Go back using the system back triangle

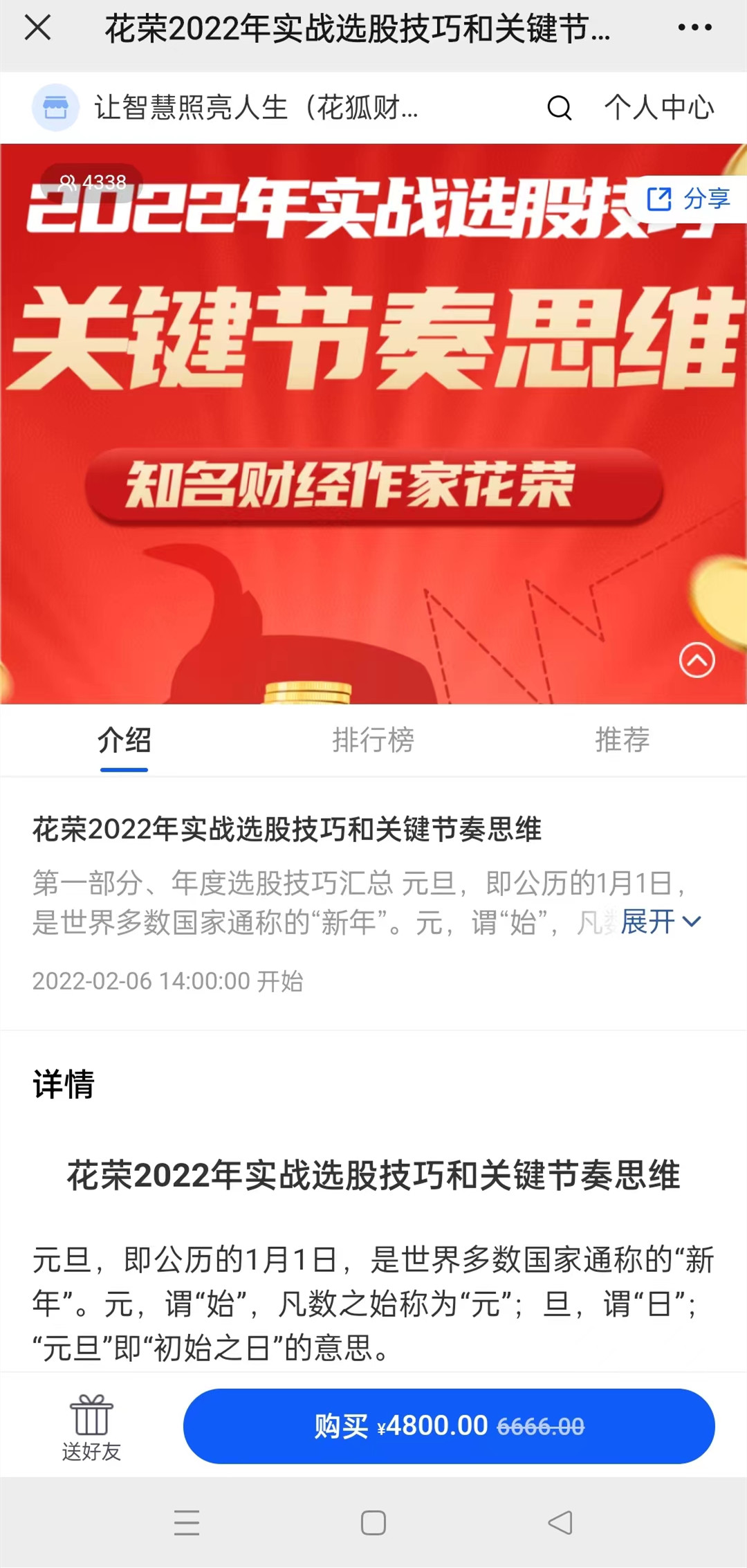pos(560,1522)
